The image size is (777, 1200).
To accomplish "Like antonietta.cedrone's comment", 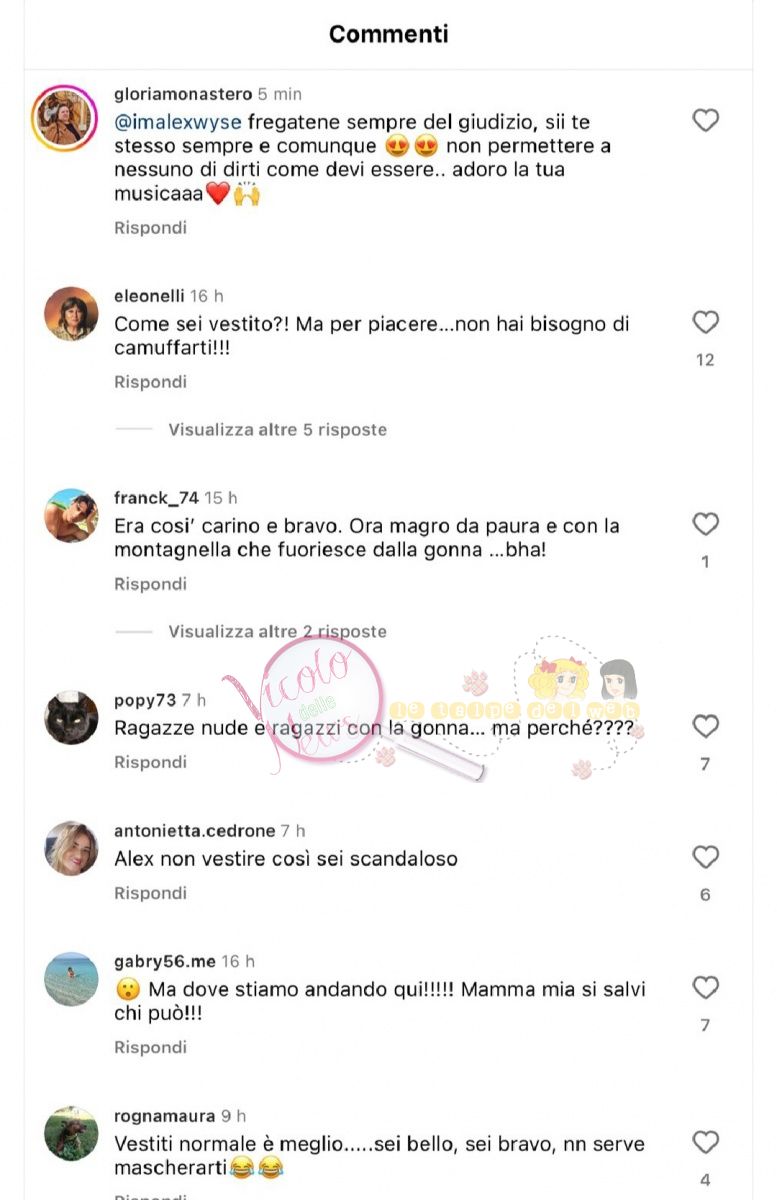I will [x=705, y=858].
